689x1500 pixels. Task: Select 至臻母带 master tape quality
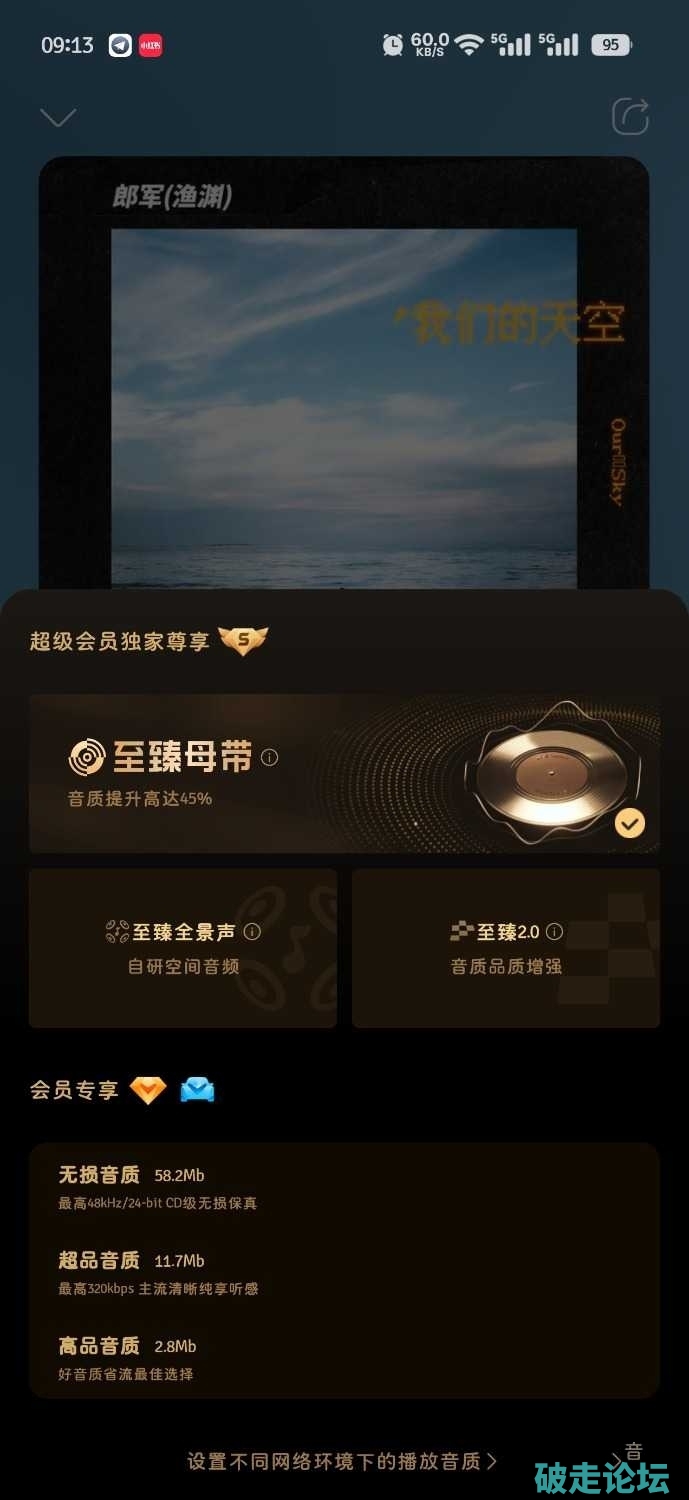tap(344, 774)
